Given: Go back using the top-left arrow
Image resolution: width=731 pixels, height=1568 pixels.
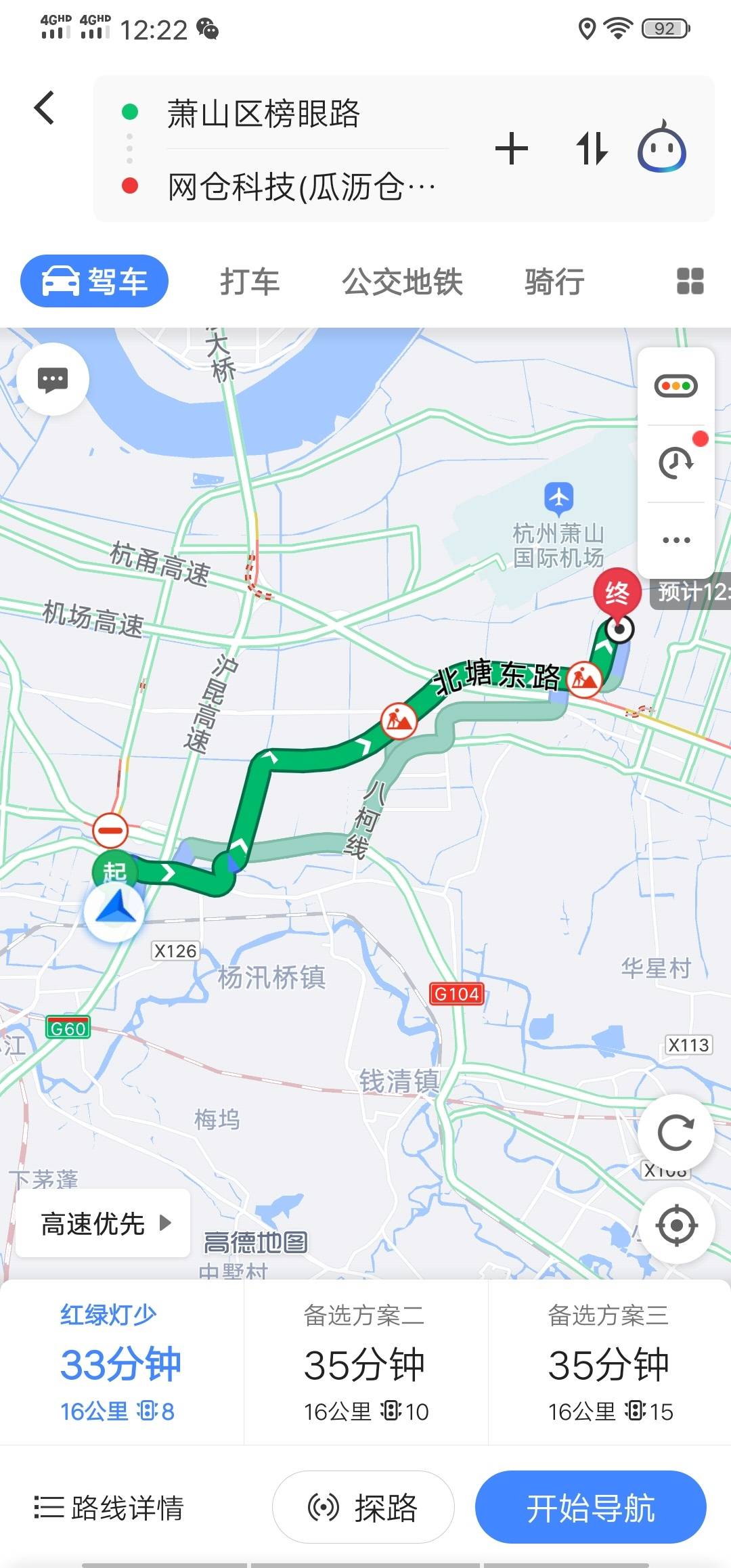Looking at the screenshot, I should pyautogui.click(x=45, y=108).
